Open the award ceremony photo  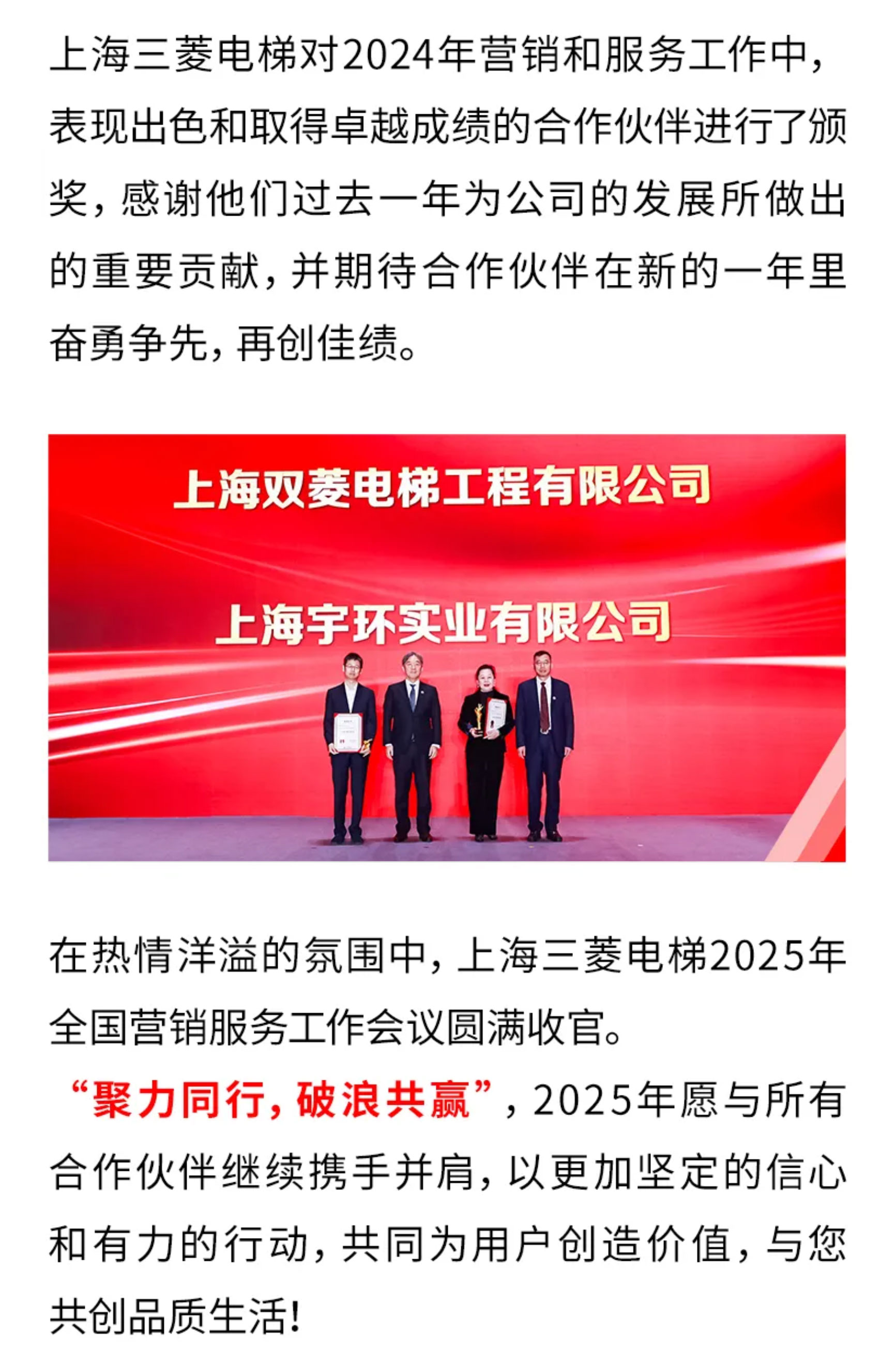click(446, 648)
